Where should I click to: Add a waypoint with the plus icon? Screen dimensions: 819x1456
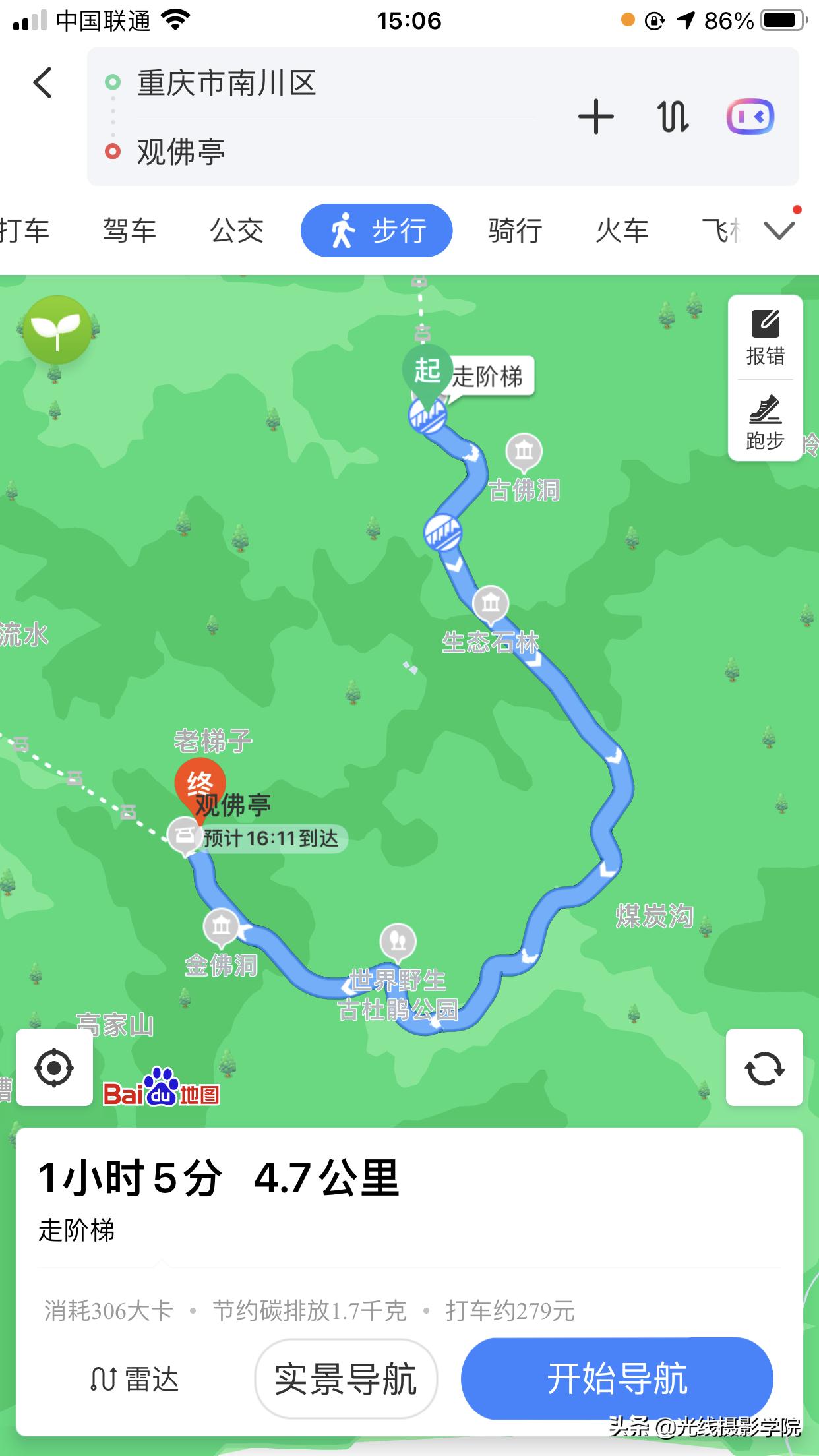[595, 115]
